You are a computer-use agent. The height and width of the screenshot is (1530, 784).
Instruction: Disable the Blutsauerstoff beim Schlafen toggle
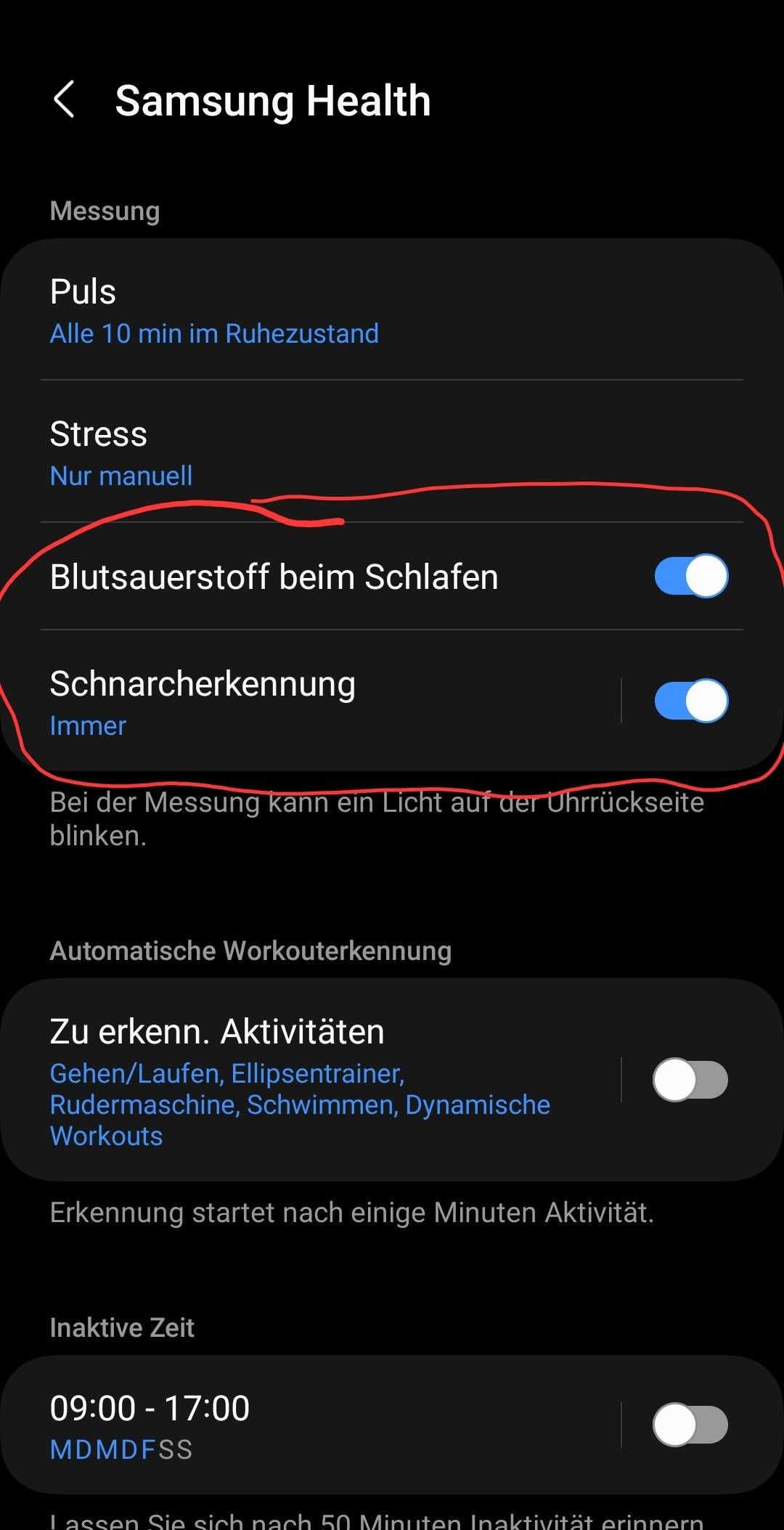pyautogui.click(x=690, y=575)
